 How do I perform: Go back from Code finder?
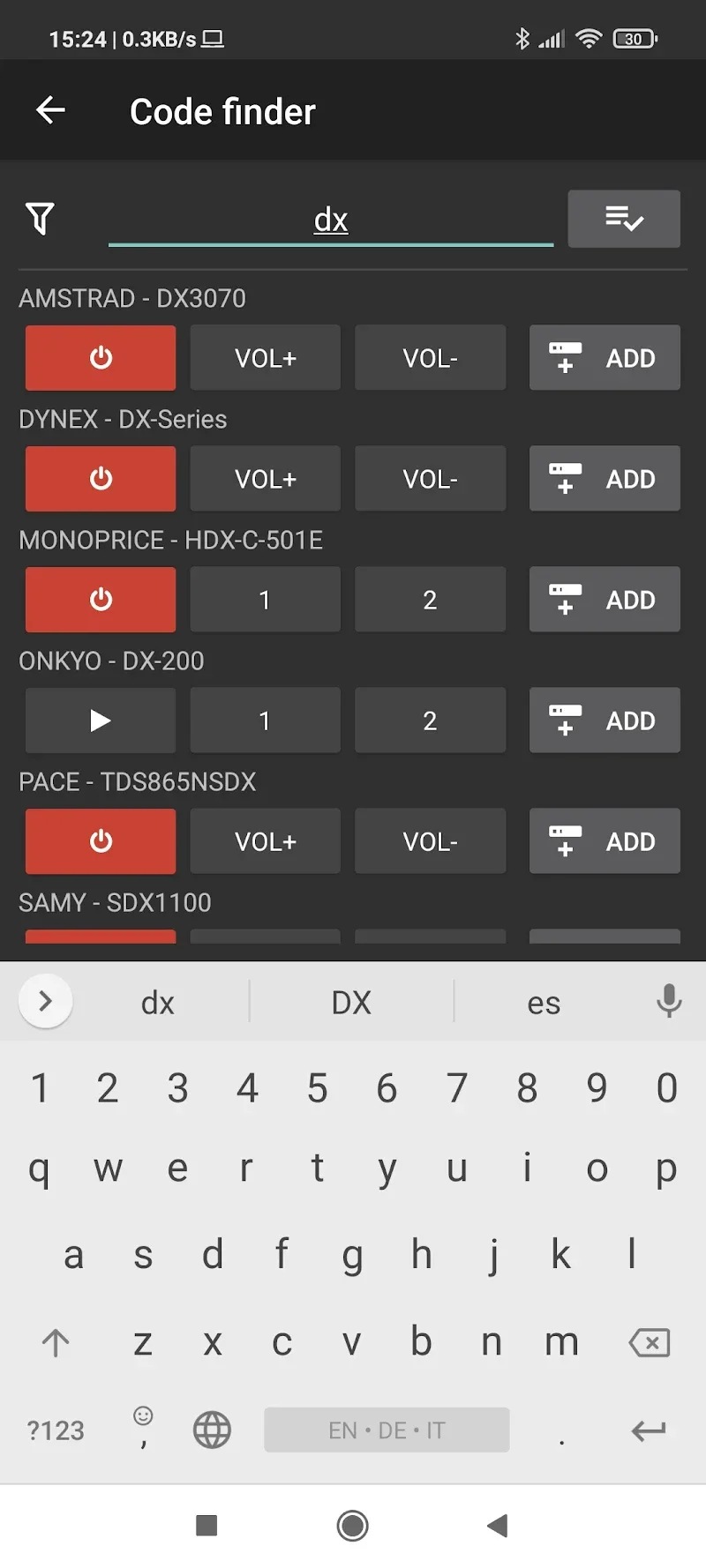pyautogui.click(x=50, y=110)
